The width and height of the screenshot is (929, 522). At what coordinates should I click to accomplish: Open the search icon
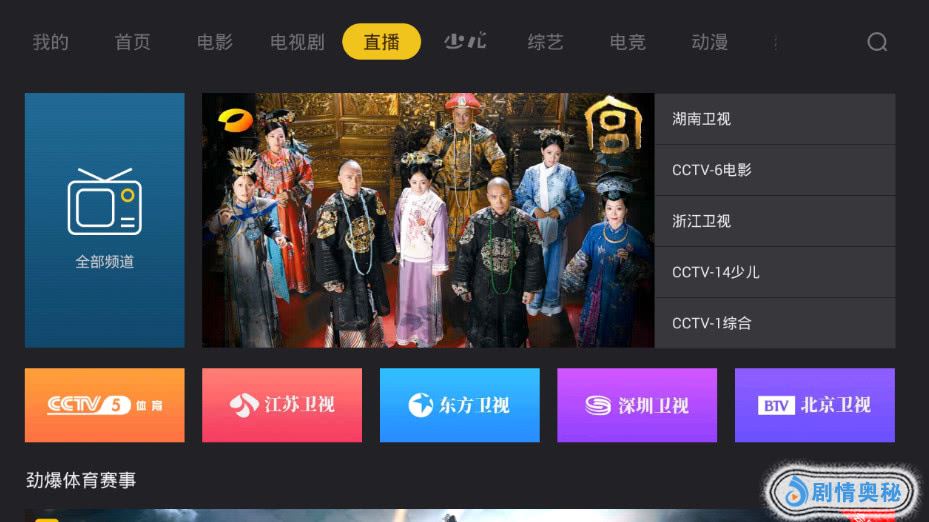pos(877,42)
